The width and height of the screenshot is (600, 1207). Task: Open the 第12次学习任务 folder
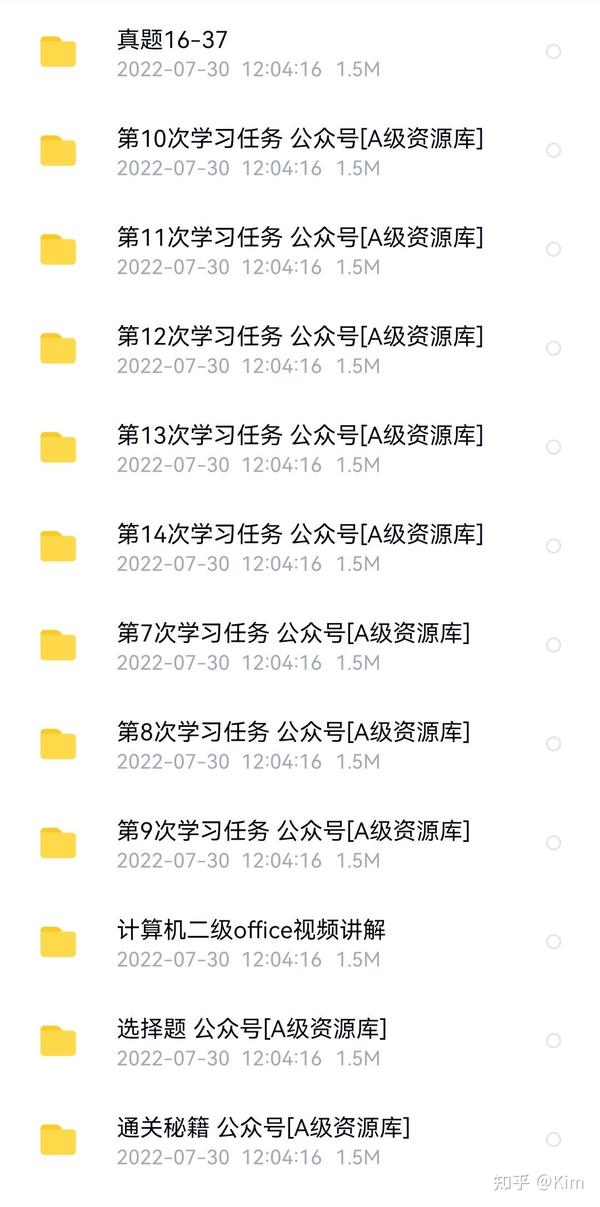pyautogui.click(x=300, y=349)
